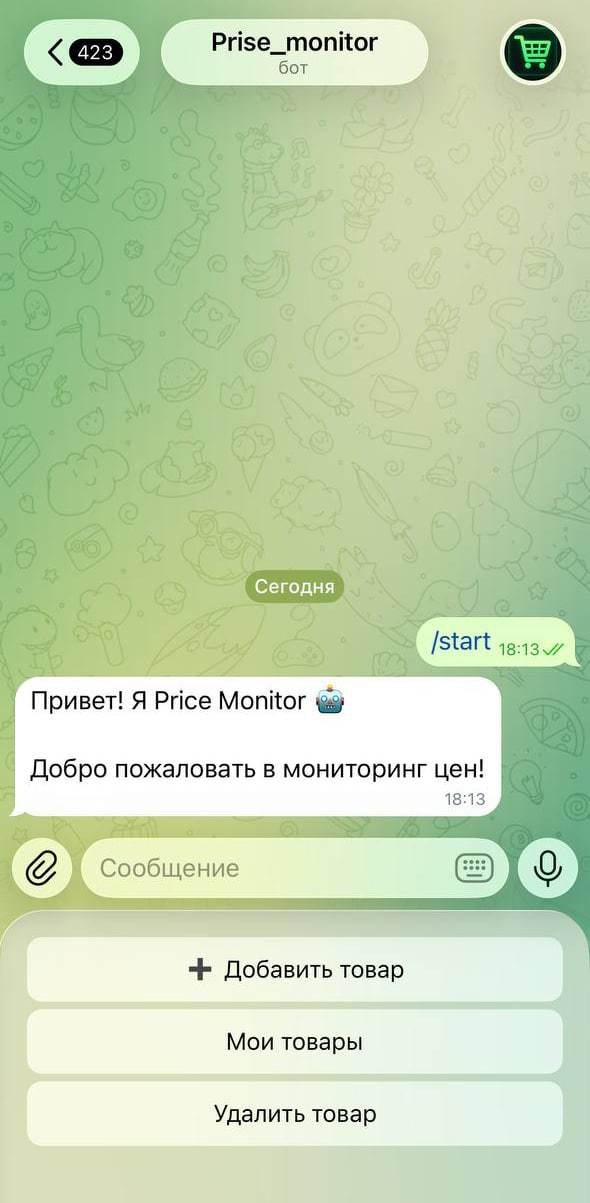The width and height of the screenshot is (590, 1203).
Task: Tap the paperclip attach icon
Action: [x=42, y=868]
